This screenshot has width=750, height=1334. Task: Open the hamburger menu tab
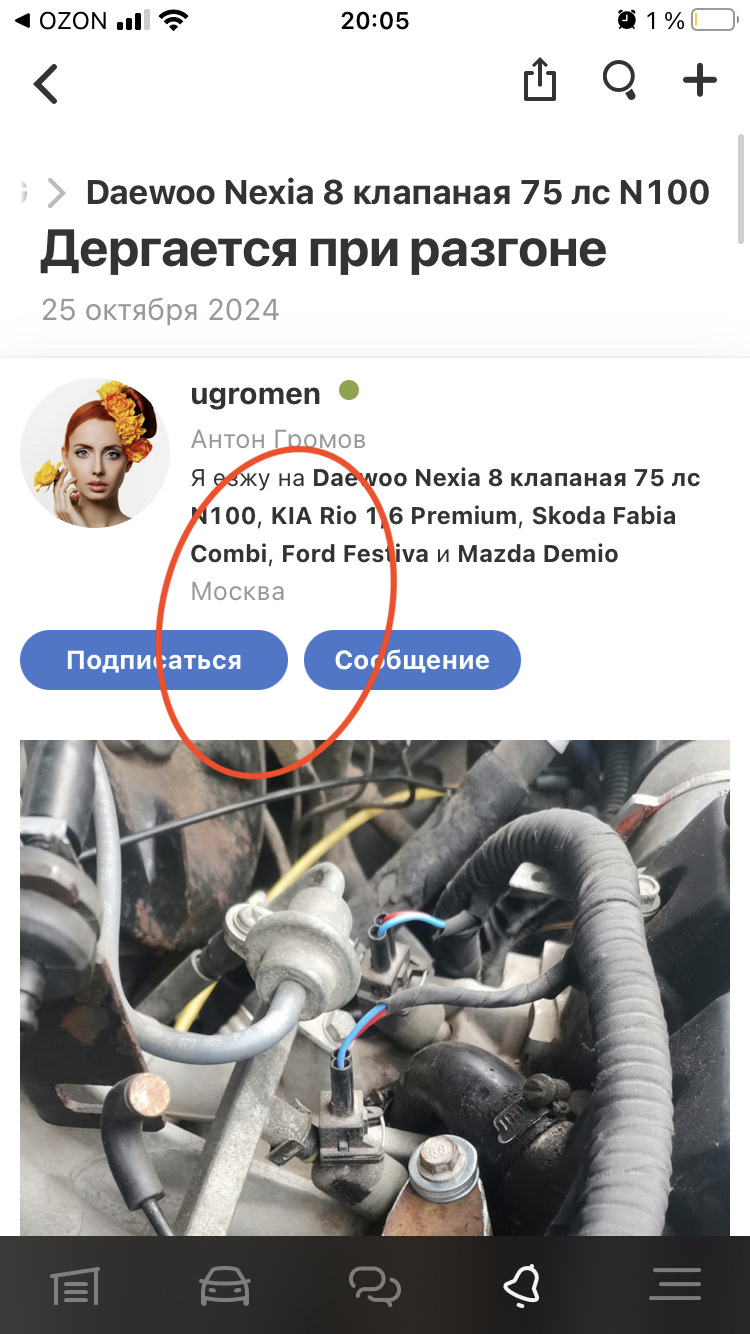[675, 1285]
